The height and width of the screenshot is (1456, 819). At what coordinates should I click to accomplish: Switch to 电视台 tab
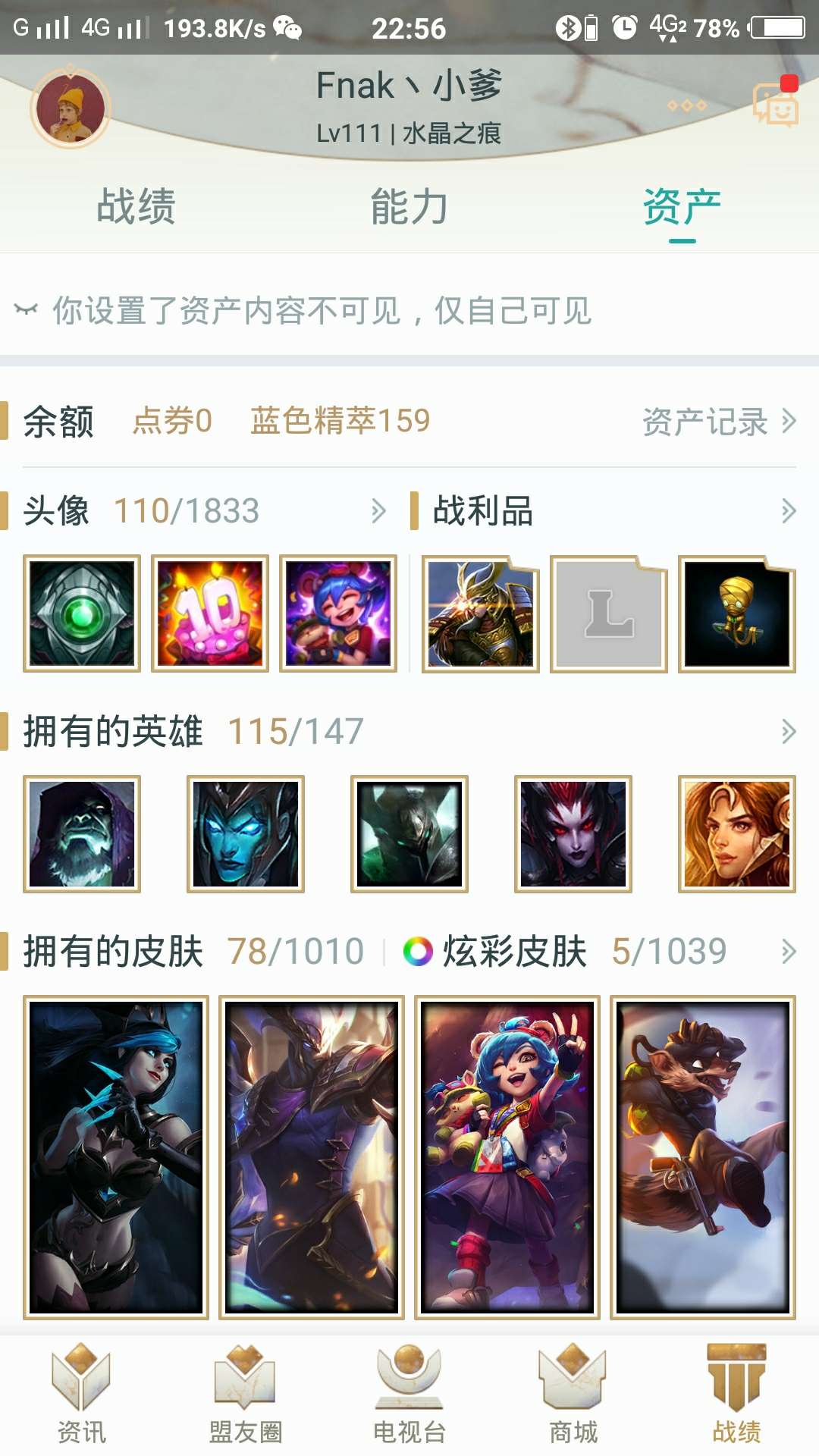coord(409,1394)
